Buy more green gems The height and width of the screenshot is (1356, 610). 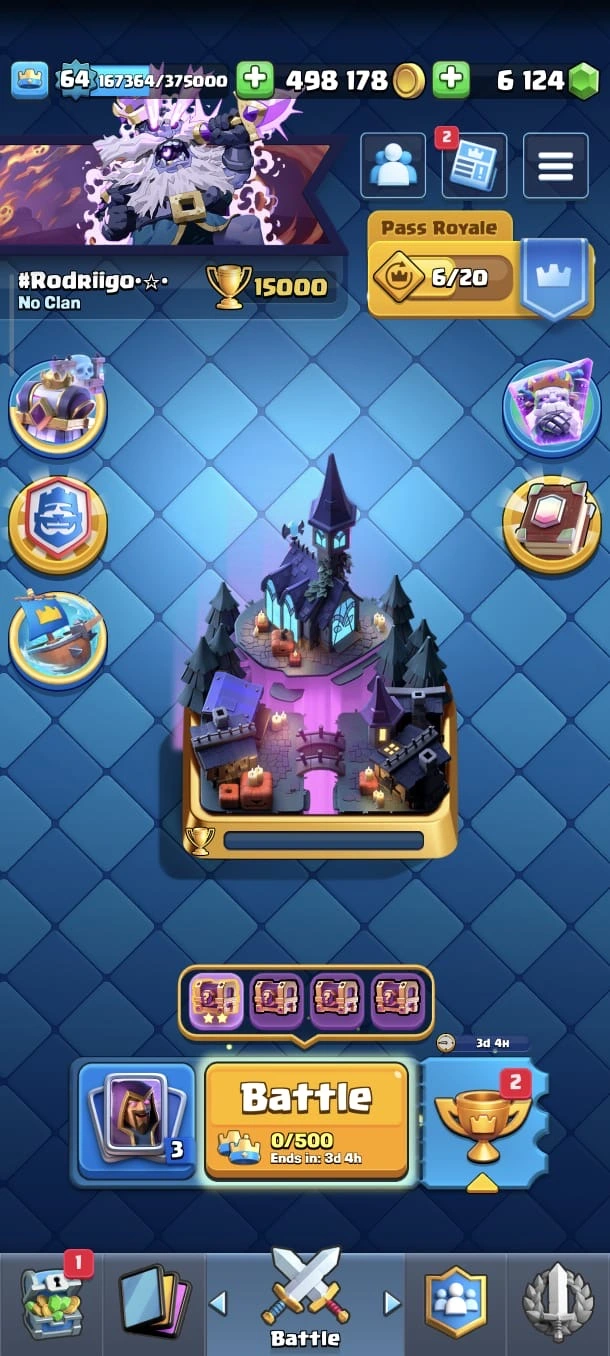pyautogui.click(x=451, y=80)
